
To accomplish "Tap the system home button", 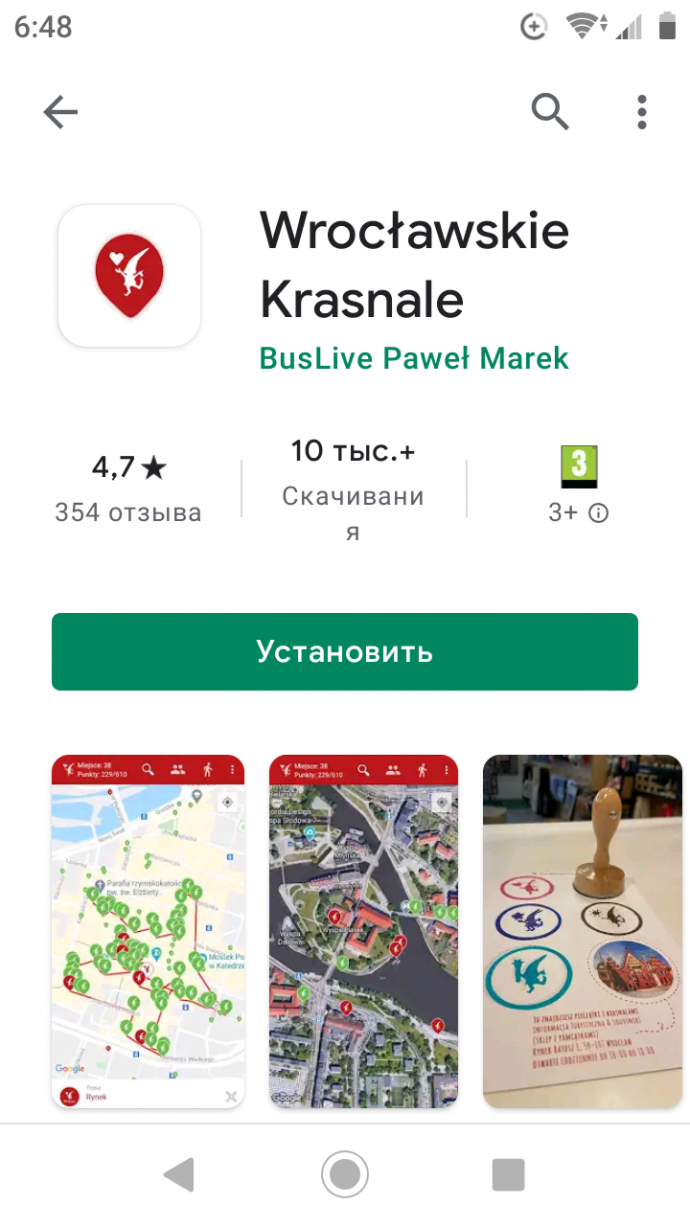I will tap(345, 1174).
